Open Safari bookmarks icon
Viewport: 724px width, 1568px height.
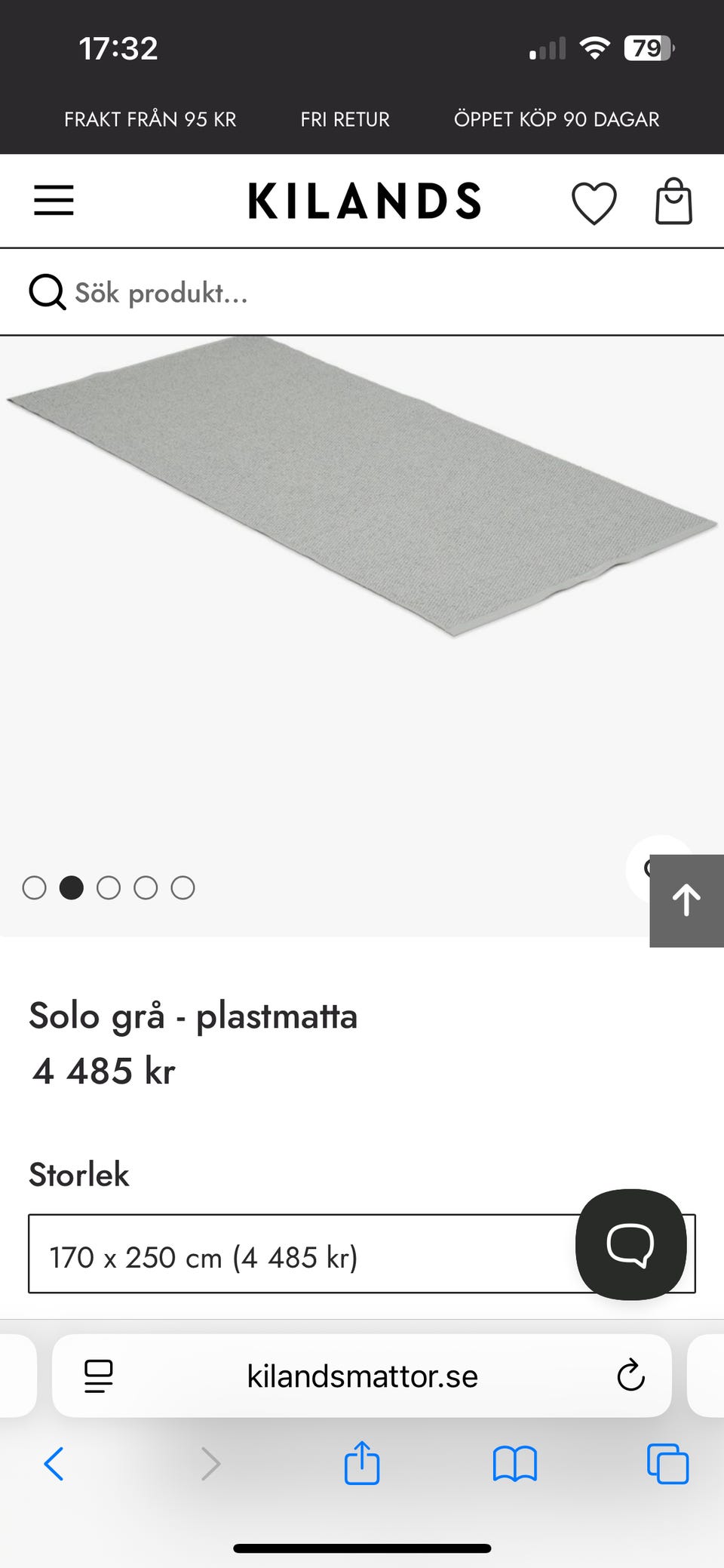[515, 1465]
